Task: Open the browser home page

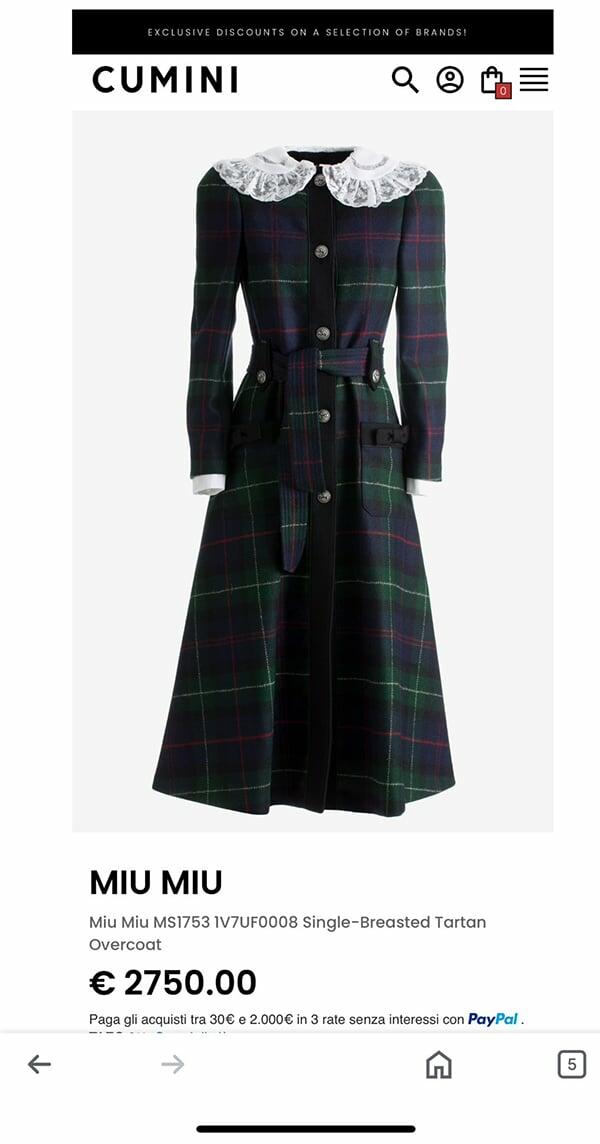Action: click(438, 1064)
